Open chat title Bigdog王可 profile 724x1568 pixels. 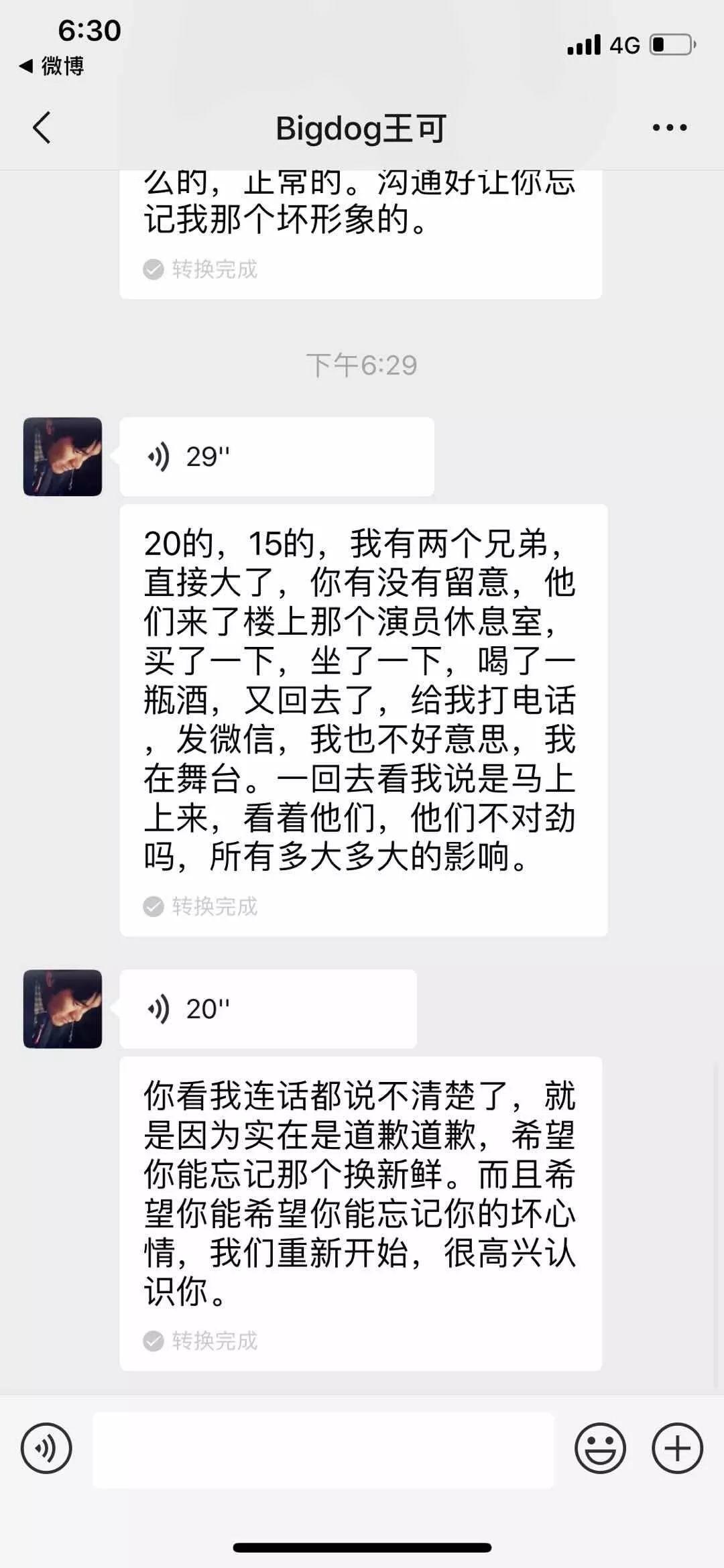[362, 127]
